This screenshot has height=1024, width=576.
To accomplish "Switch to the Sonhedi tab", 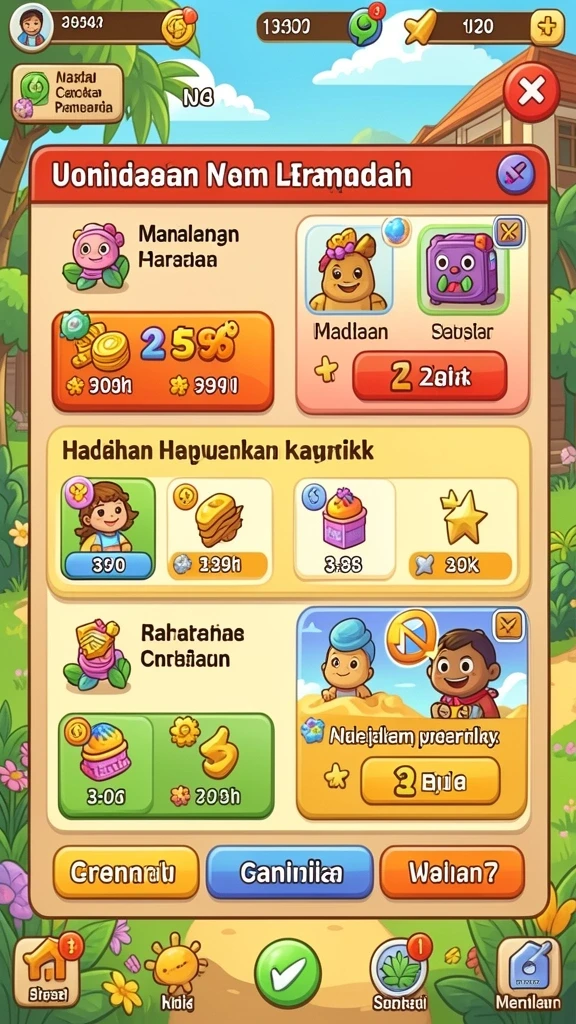I will (399, 974).
